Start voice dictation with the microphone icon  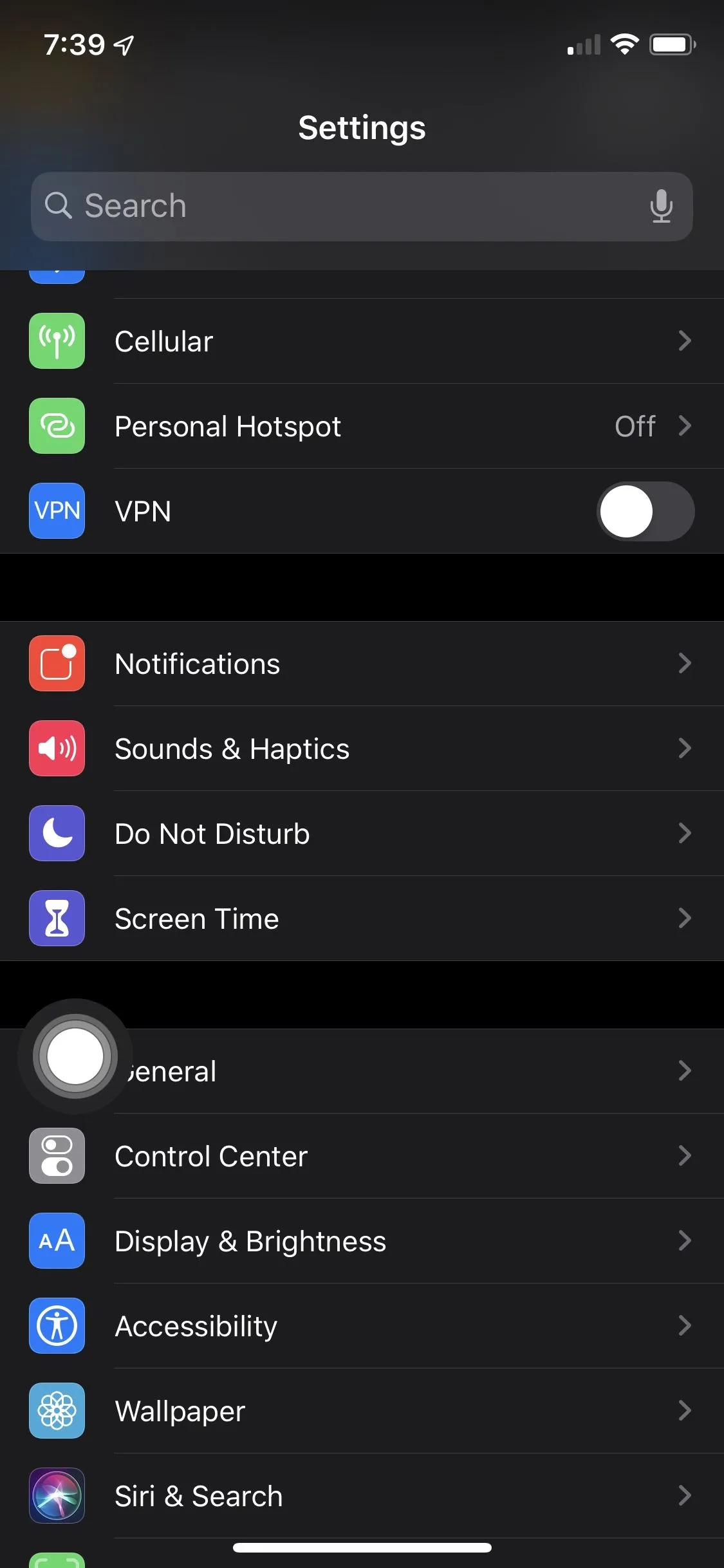click(x=661, y=207)
